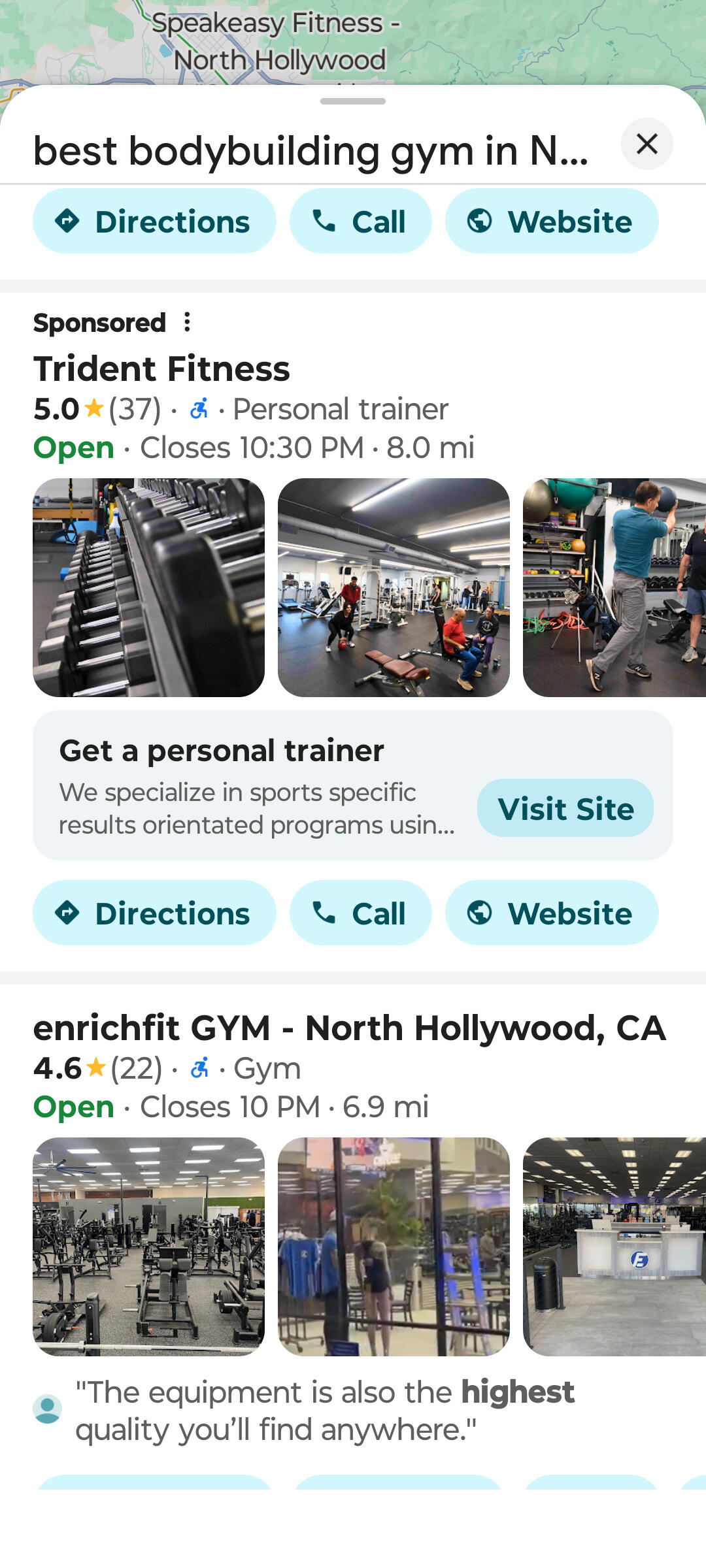View enrichfit GYM storefront window photo

click(393, 1247)
